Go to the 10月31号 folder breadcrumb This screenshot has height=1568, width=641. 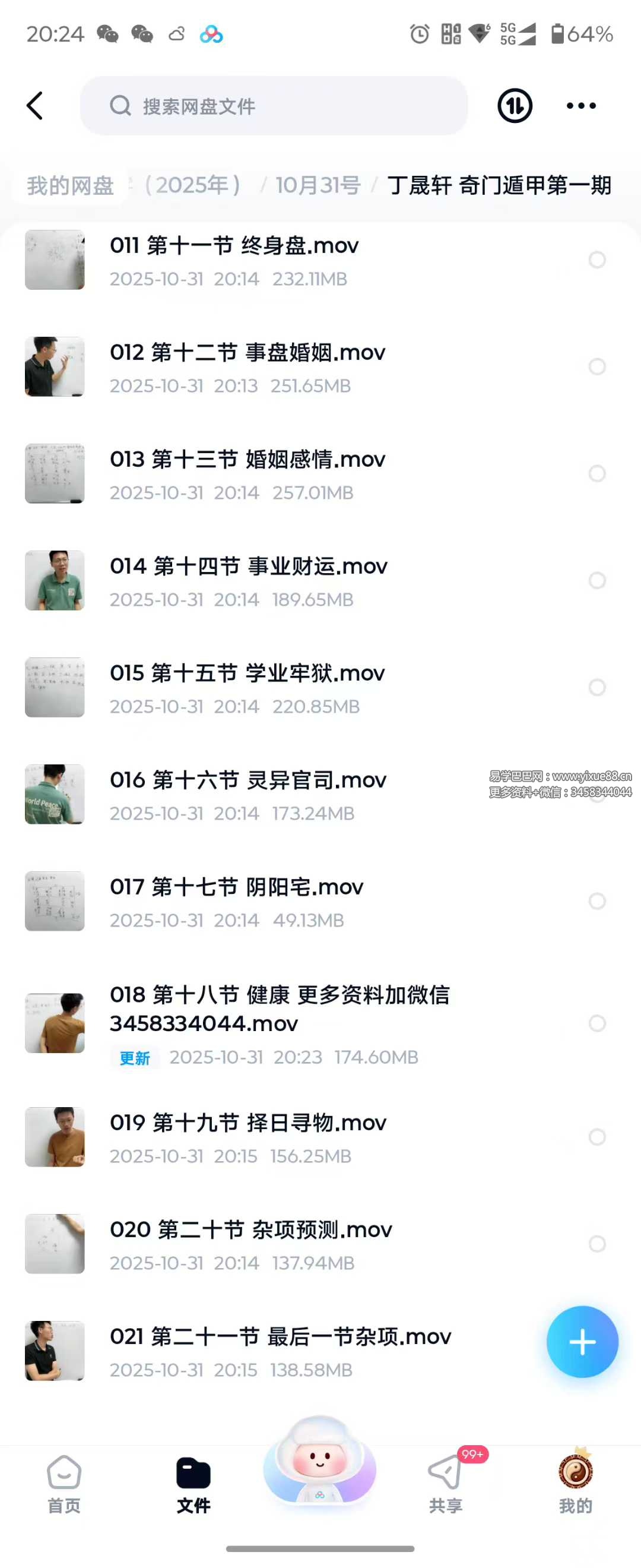tap(318, 185)
